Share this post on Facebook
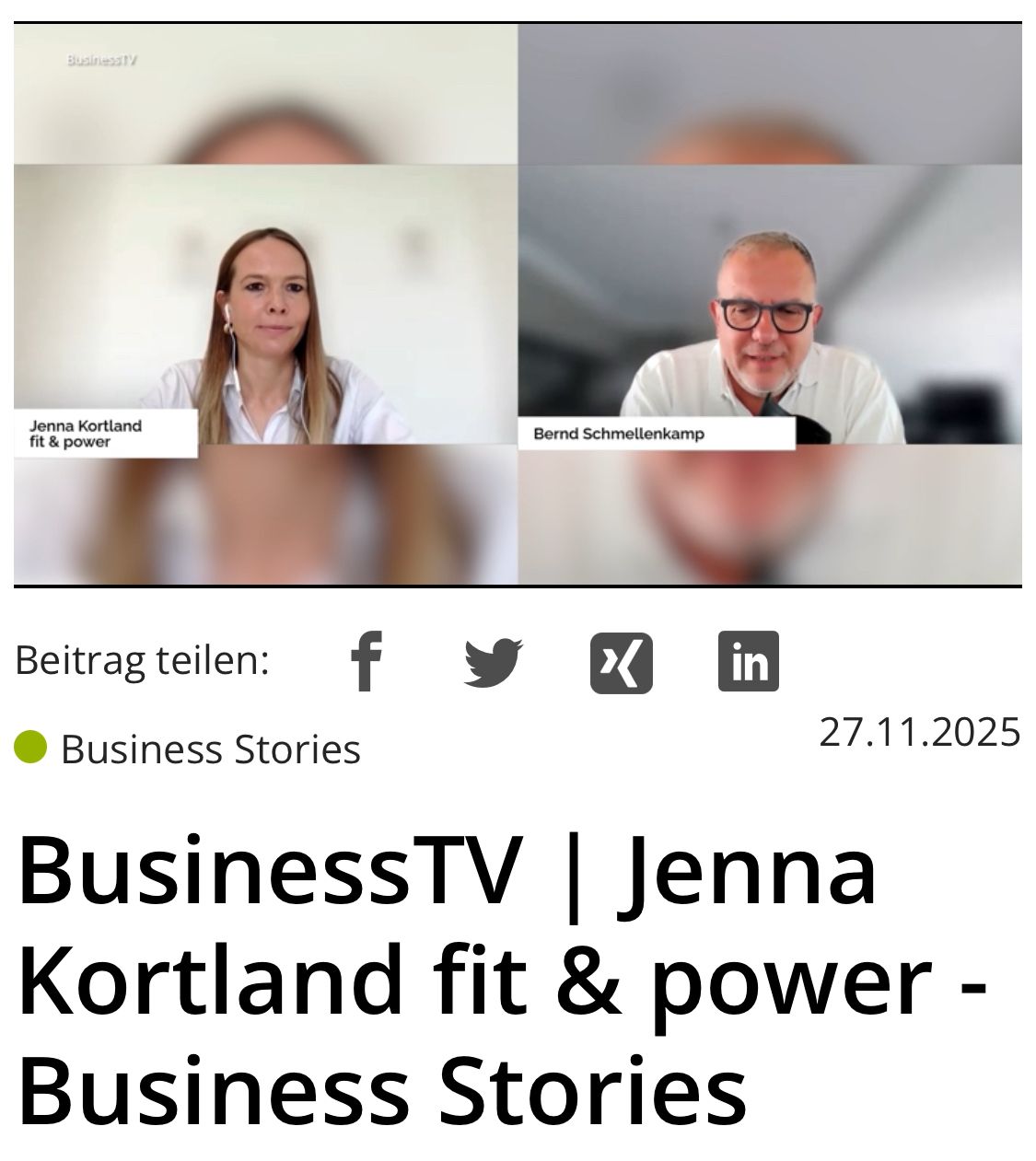Viewport: 1036px width, 1161px height. tap(366, 661)
